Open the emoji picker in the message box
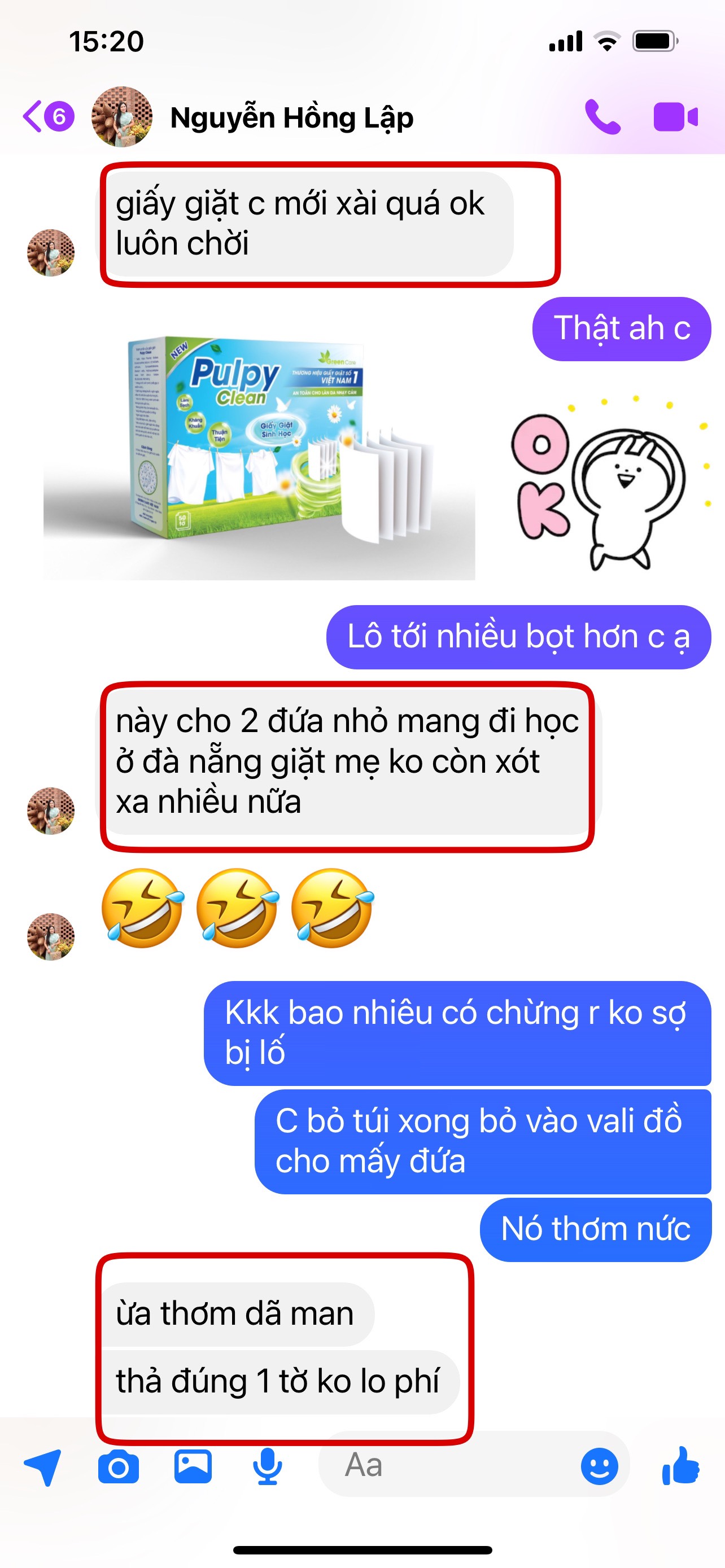The width and height of the screenshot is (725, 1568). (599, 1466)
